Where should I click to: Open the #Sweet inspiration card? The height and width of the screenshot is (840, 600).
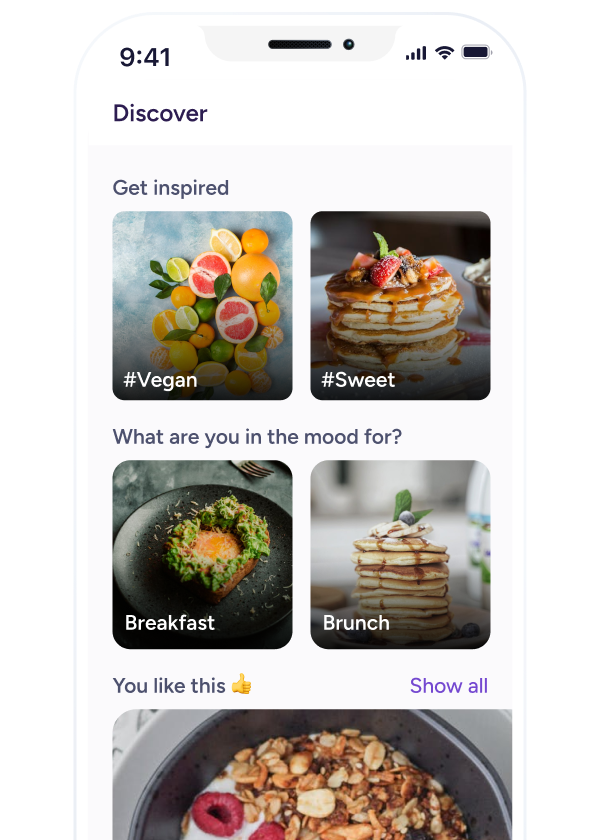coord(400,305)
